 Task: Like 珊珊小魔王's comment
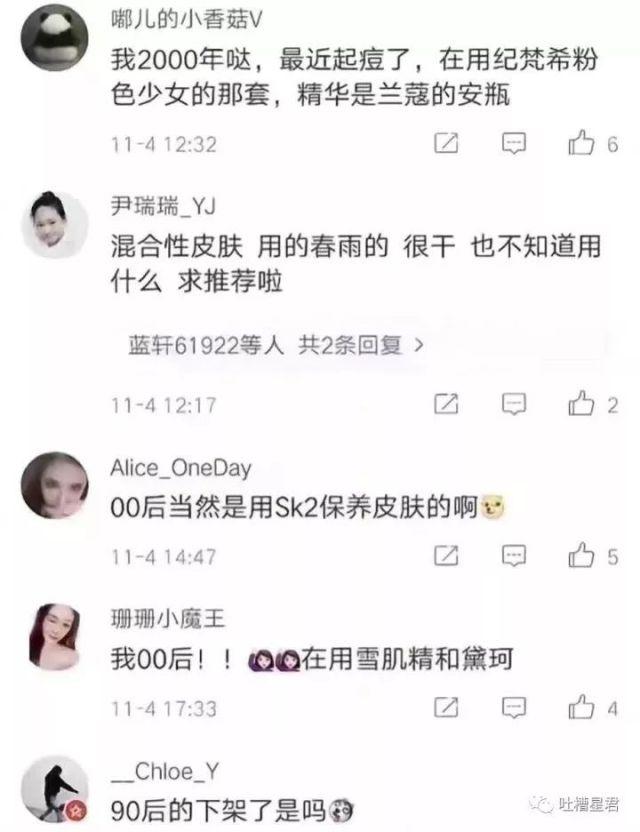pyautogui.click(x=582, y=707)
